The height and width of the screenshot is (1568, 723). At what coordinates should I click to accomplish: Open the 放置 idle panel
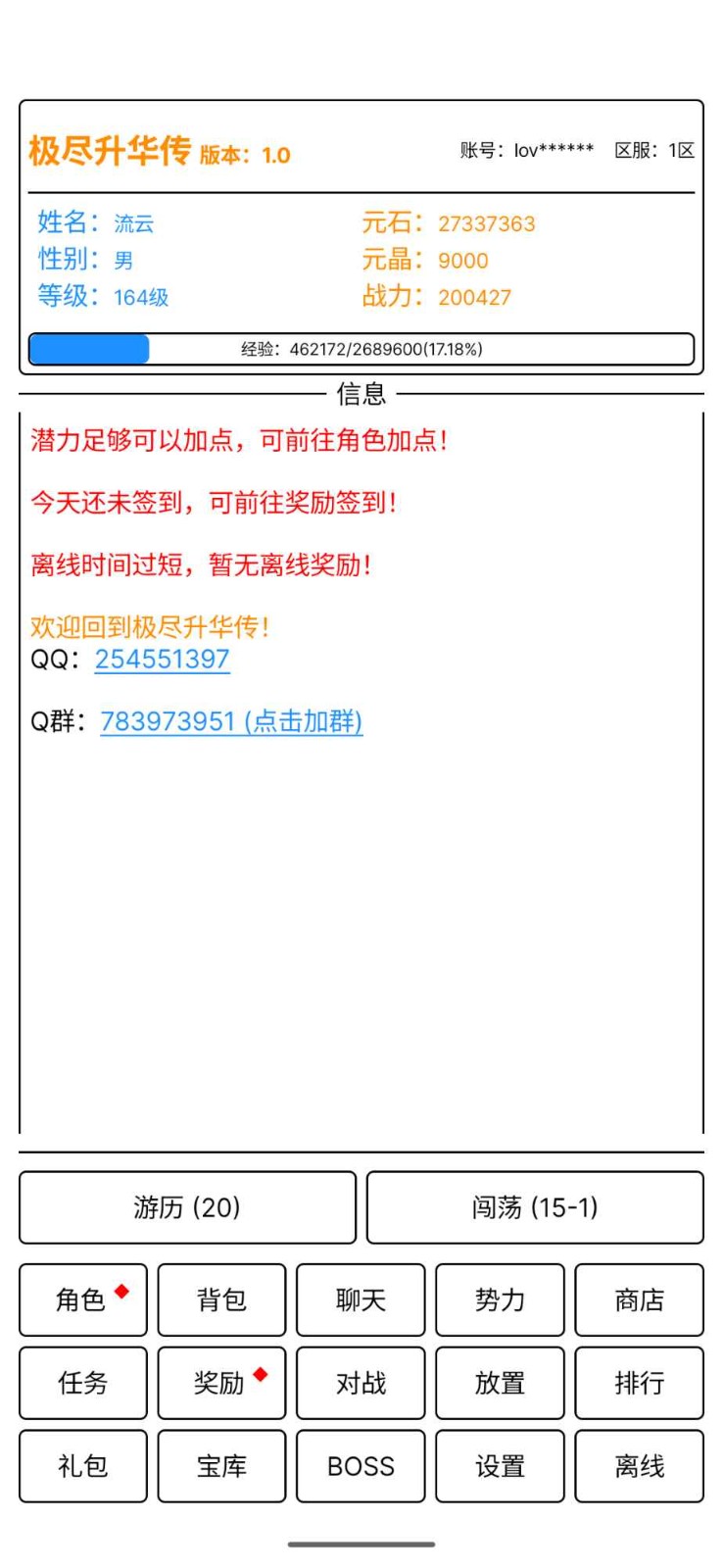tap(500, 1383)
